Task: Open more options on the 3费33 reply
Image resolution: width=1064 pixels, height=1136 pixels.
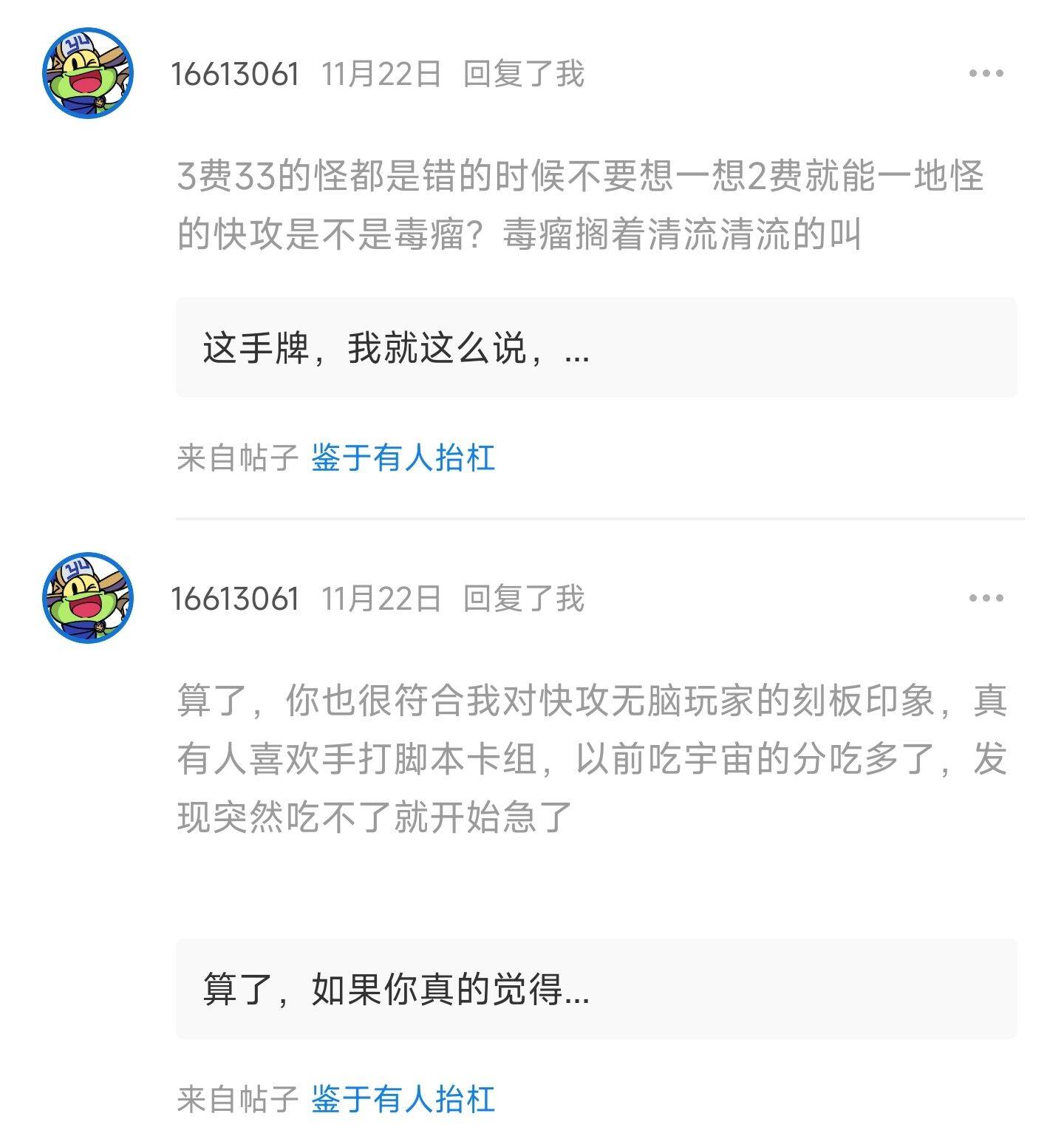Action: 986,73
